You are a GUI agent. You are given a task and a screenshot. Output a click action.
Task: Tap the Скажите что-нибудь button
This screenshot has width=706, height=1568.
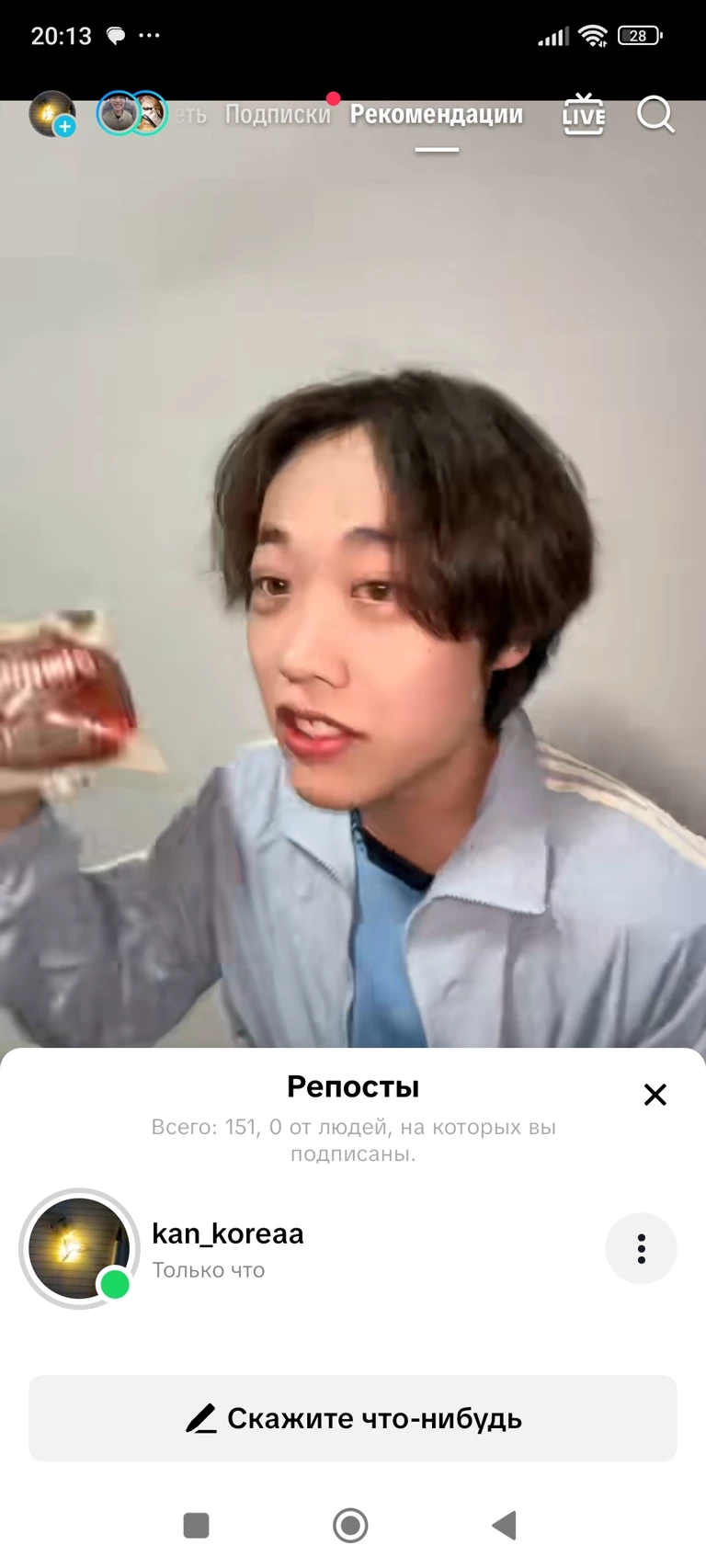[x=353, y=1418]
